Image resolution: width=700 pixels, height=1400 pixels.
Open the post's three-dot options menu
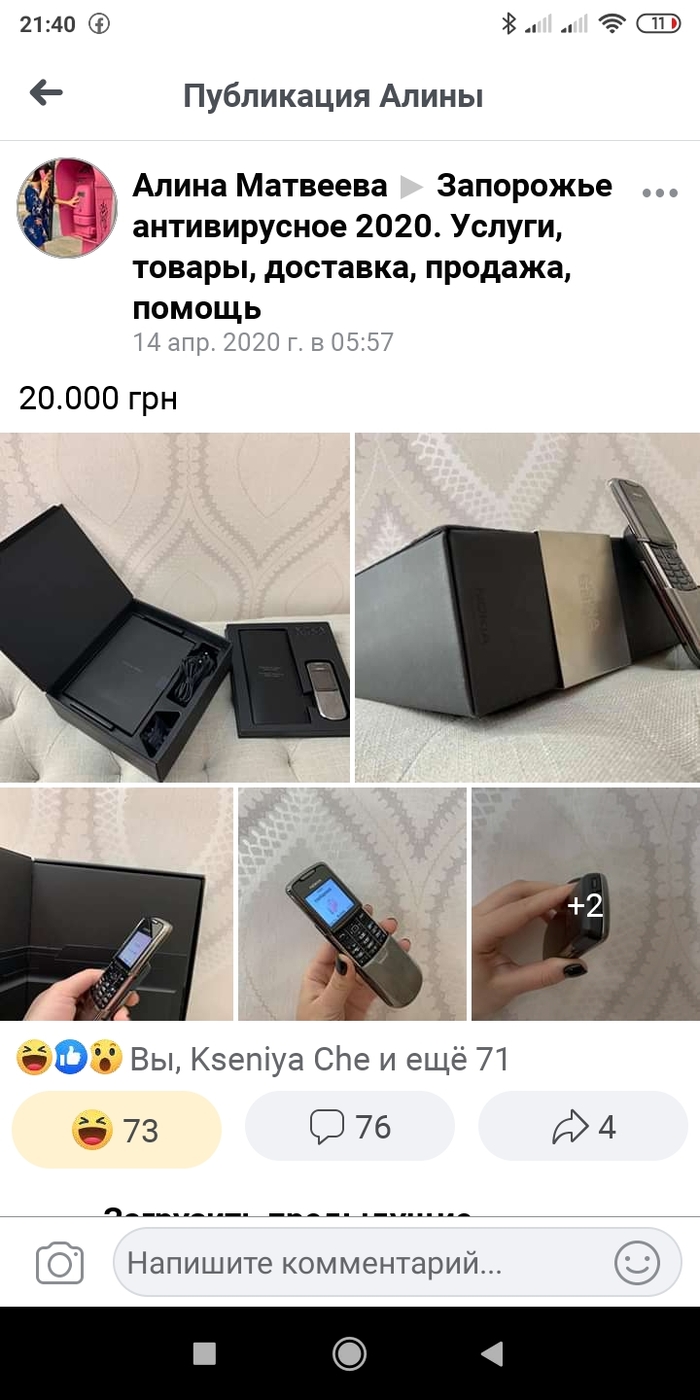pyautogui.click(x=659, y=194)
